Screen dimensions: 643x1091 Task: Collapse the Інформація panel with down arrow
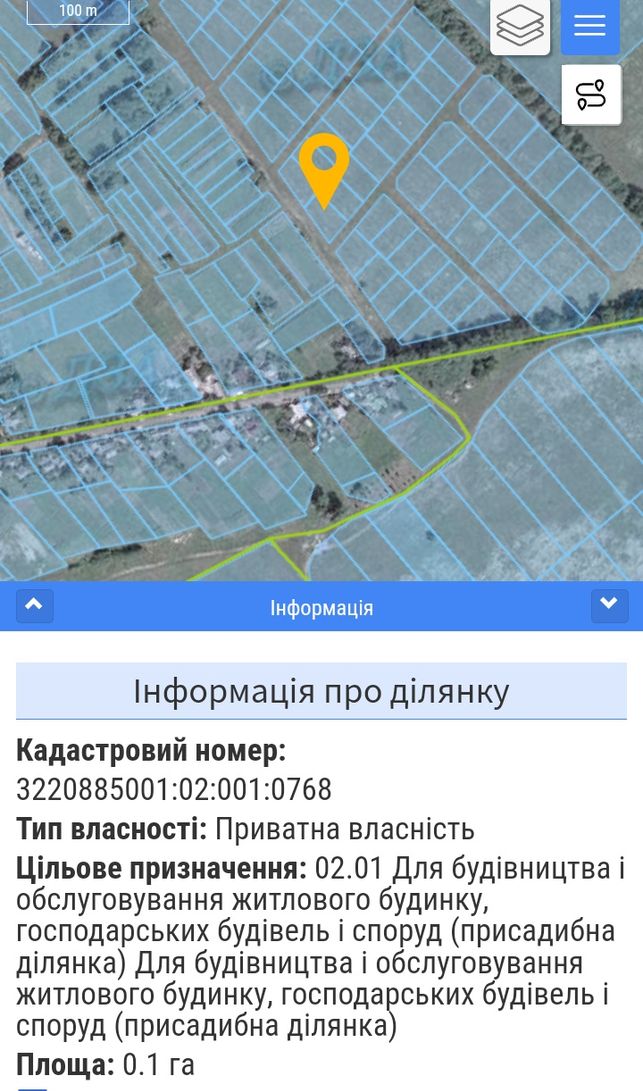pyautogui.click(x=609, y=605)
